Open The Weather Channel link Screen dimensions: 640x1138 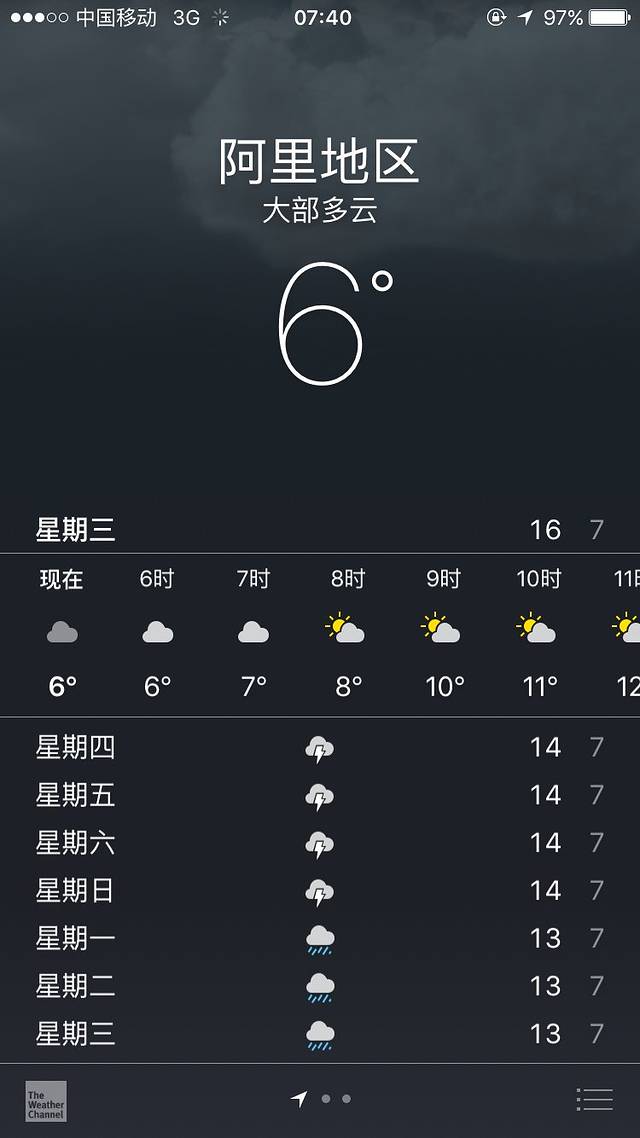click(46, 1100)
